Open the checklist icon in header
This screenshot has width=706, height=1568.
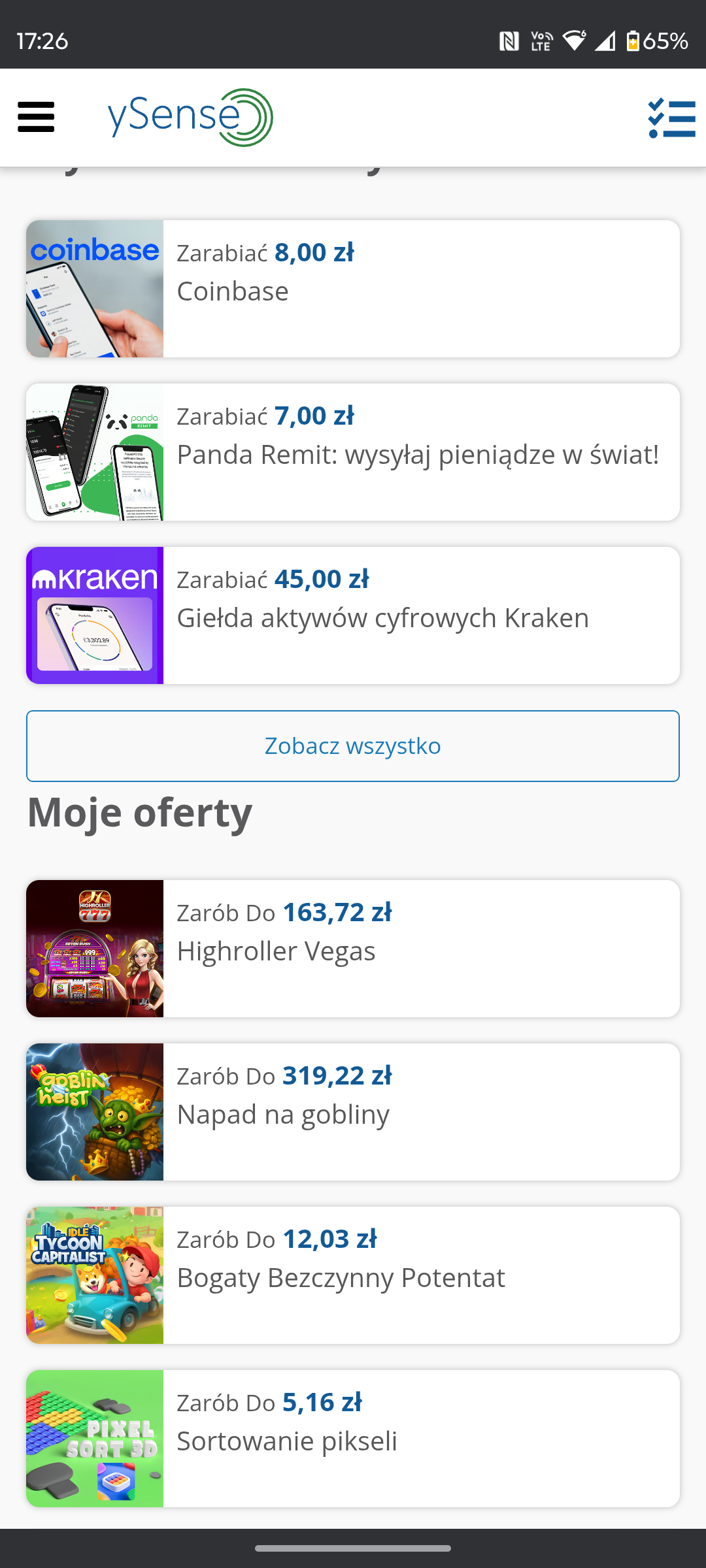point(671,118)
